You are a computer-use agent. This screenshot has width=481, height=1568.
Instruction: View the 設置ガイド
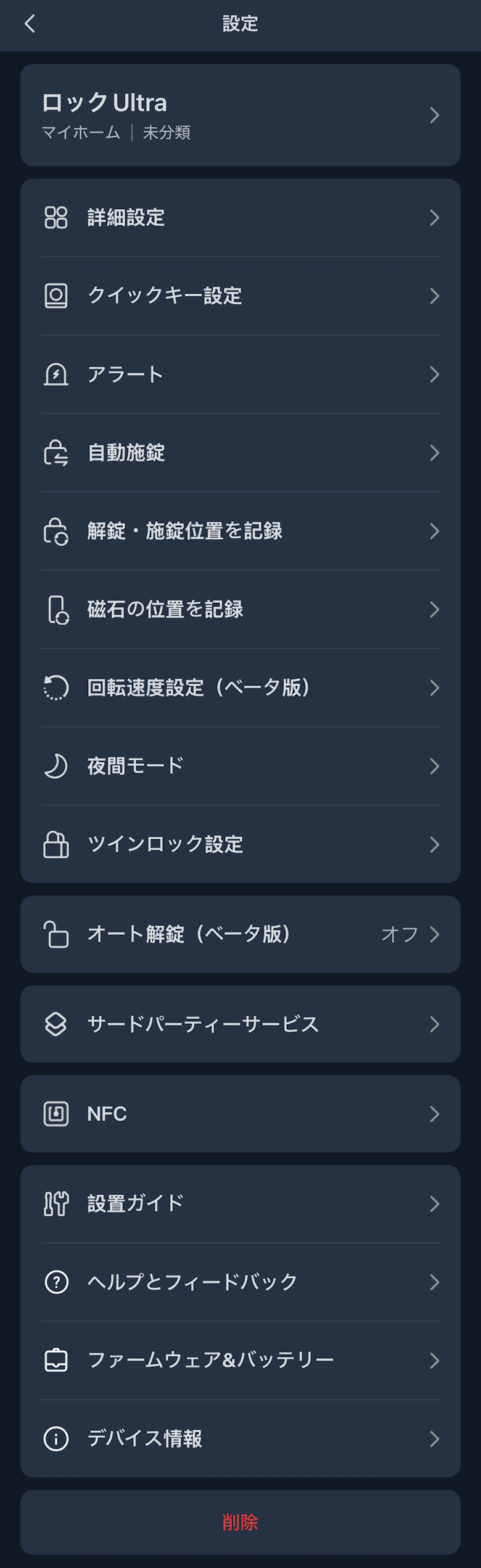(x=240, y=1204)
